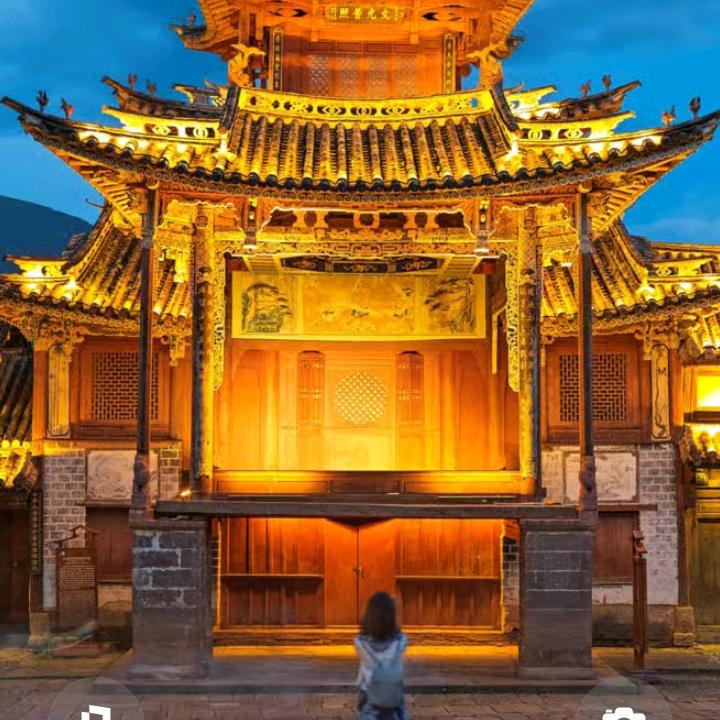Open the music shortcut
This screenshot has width=720, height=720.
[95, 711]
